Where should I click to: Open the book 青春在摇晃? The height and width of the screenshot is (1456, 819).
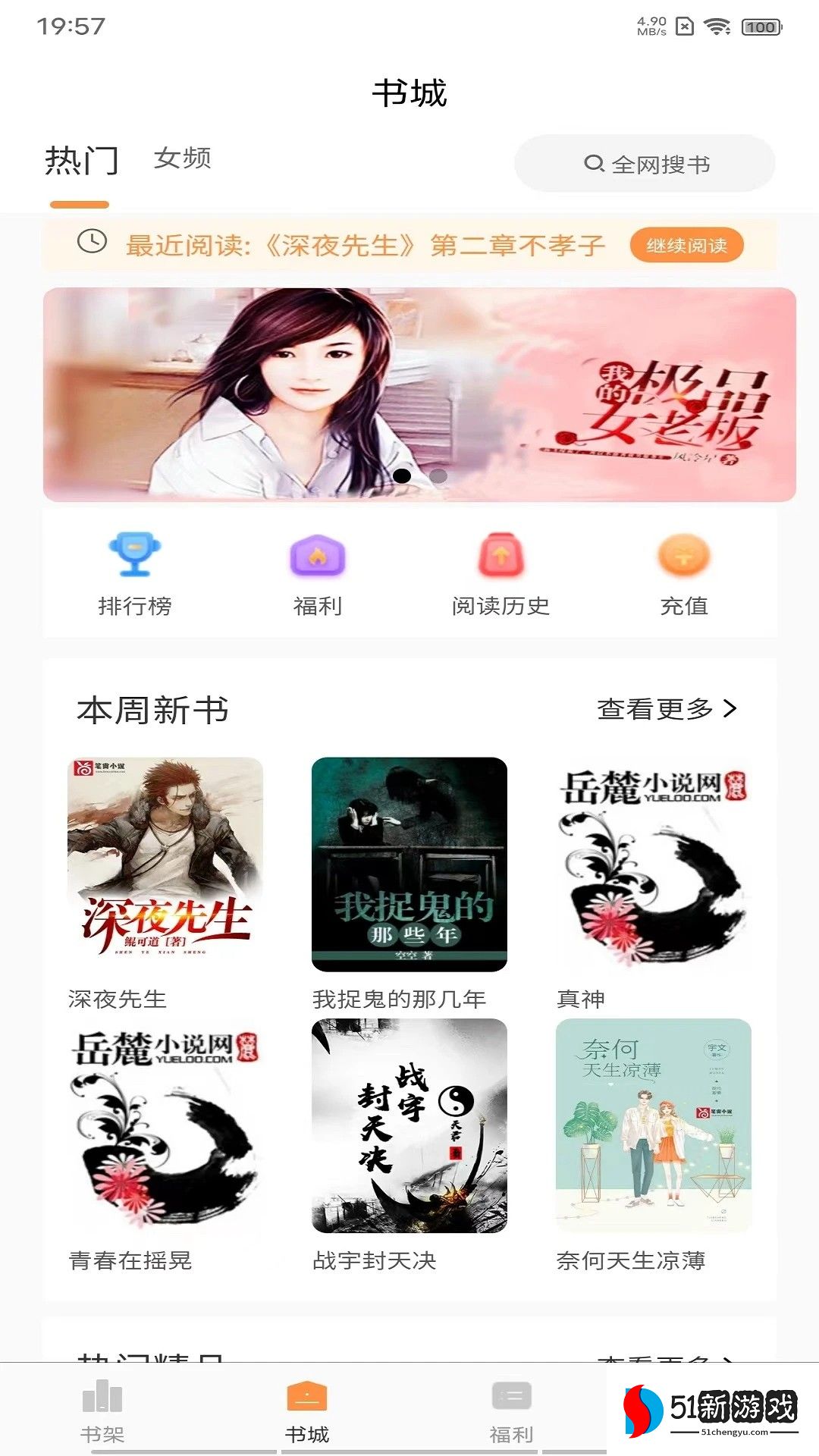point(165,1126)
